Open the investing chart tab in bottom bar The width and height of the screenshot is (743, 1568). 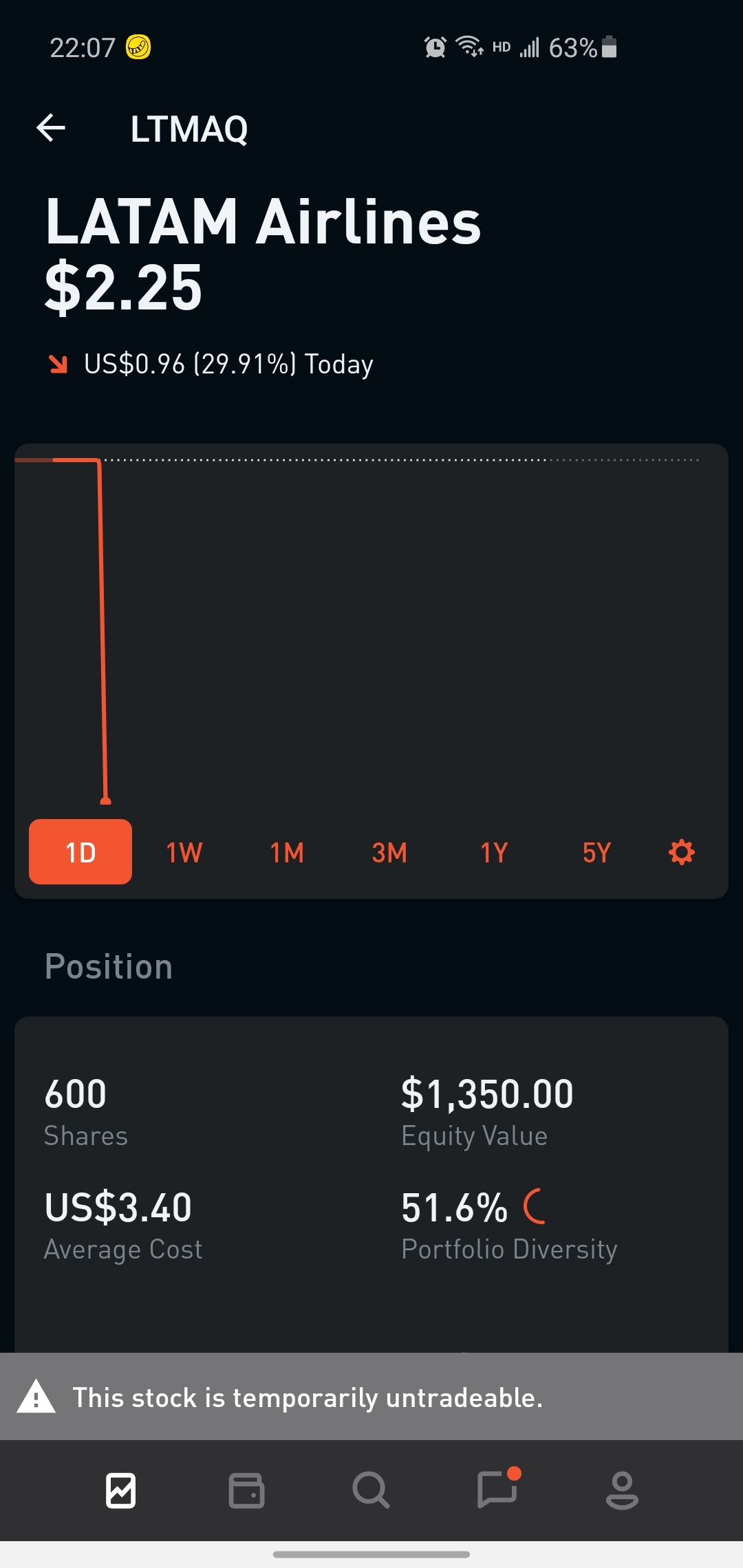[x=121, y=1491]
